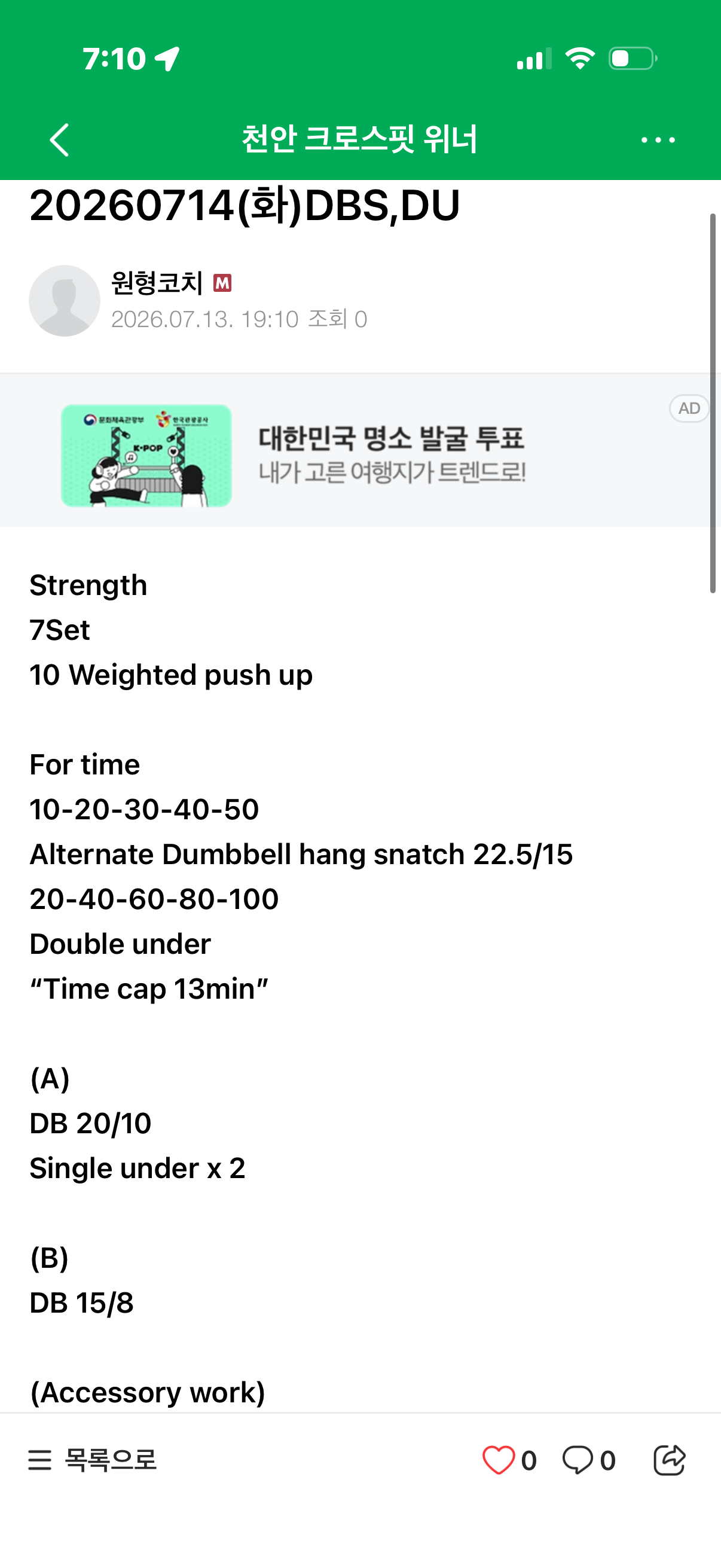Viewport: 721px width, 1568px height.
Task: Return to the post list via 목록으로
Action: click(93, 1460)
